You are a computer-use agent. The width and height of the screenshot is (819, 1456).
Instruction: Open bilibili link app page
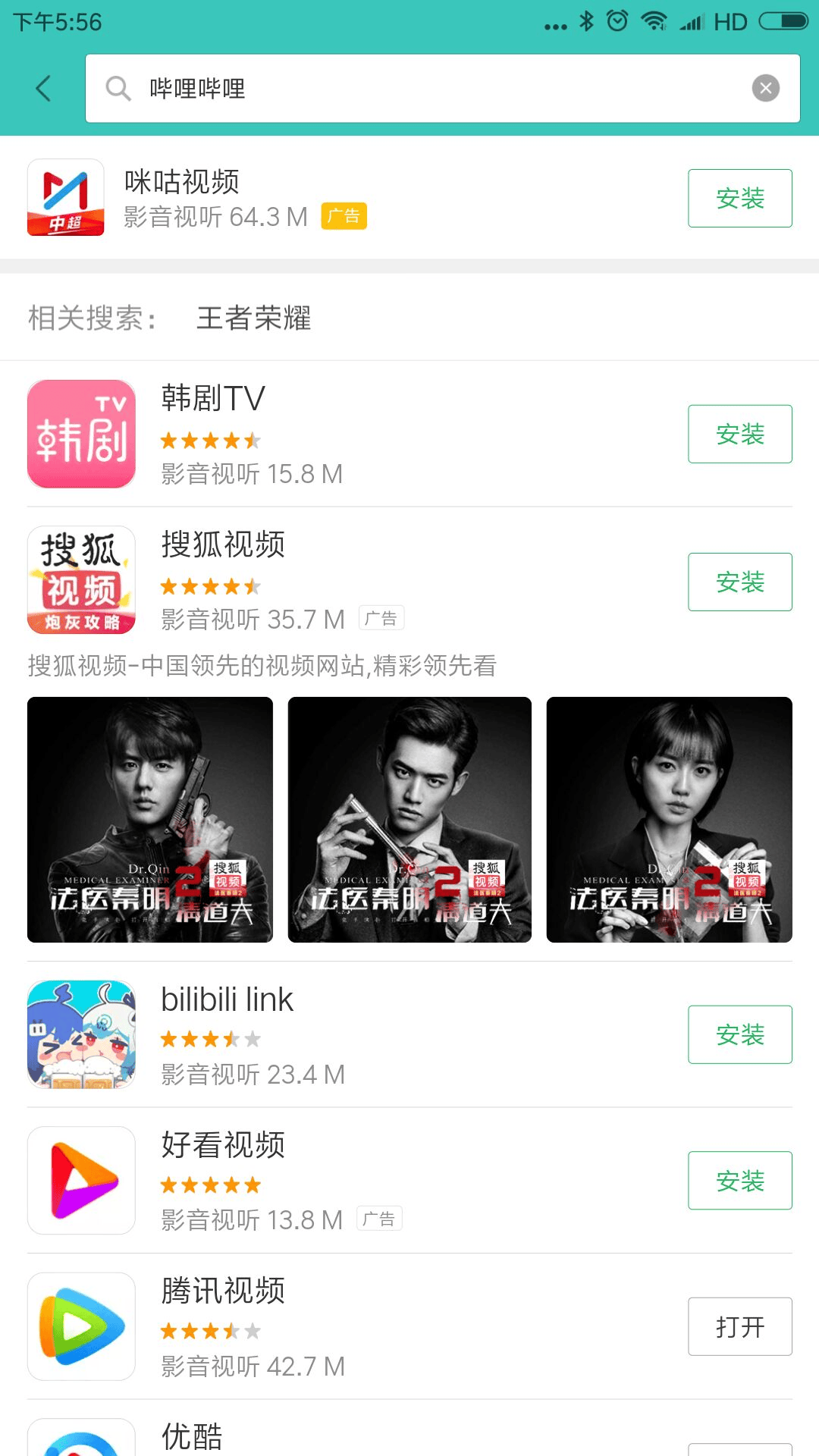pyautogui.click(x=379, y=1035)
